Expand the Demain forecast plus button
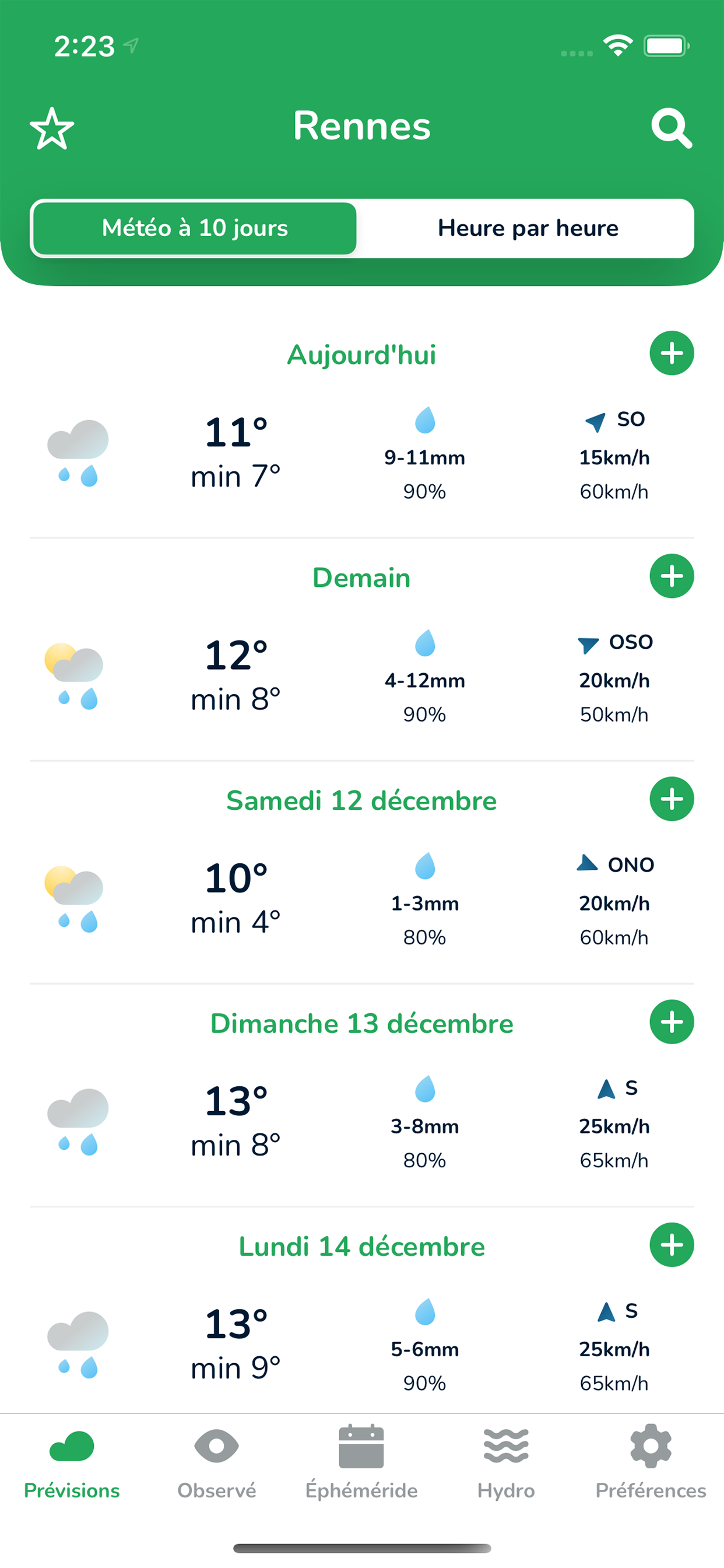 click(672, 576)
